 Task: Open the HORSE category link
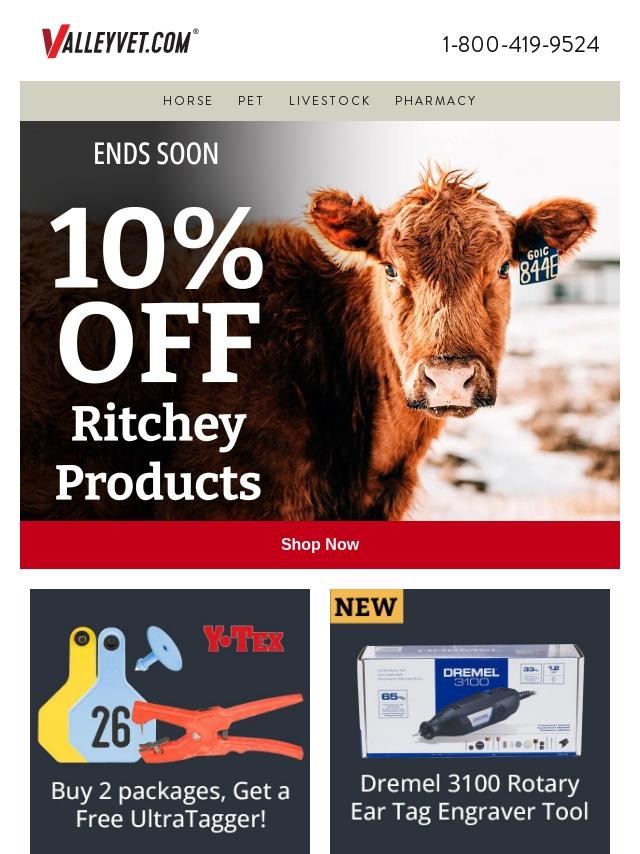point(188,101)
